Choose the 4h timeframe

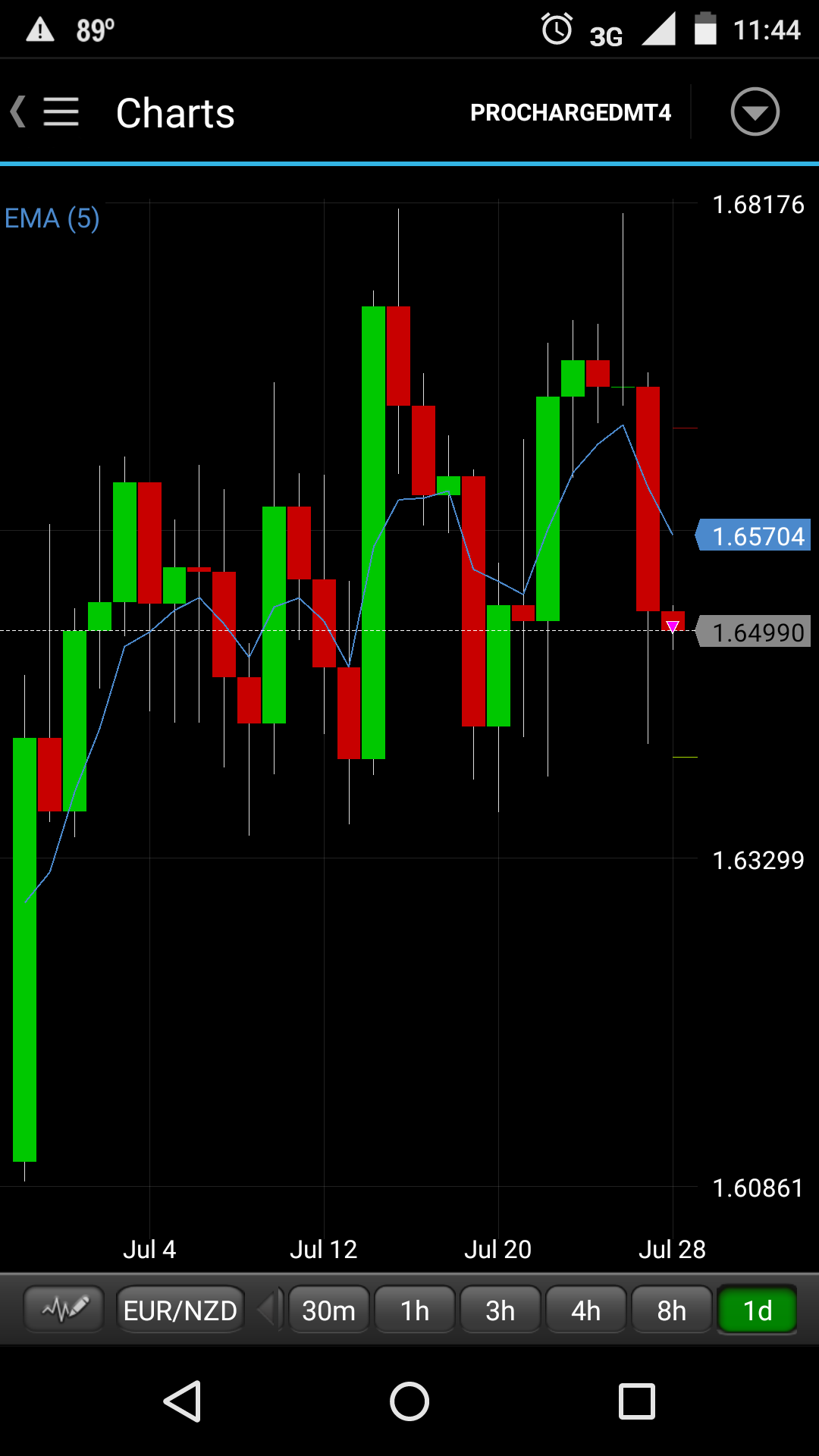(x=586, y=1310)
